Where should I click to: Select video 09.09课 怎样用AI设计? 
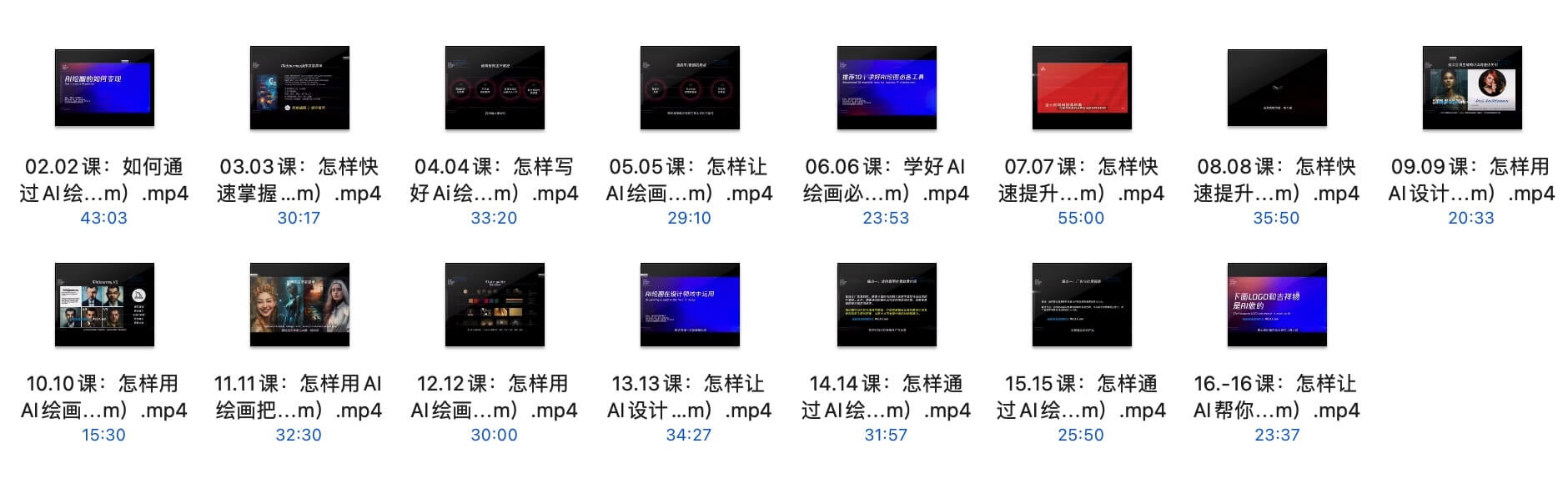point(1472,88)
